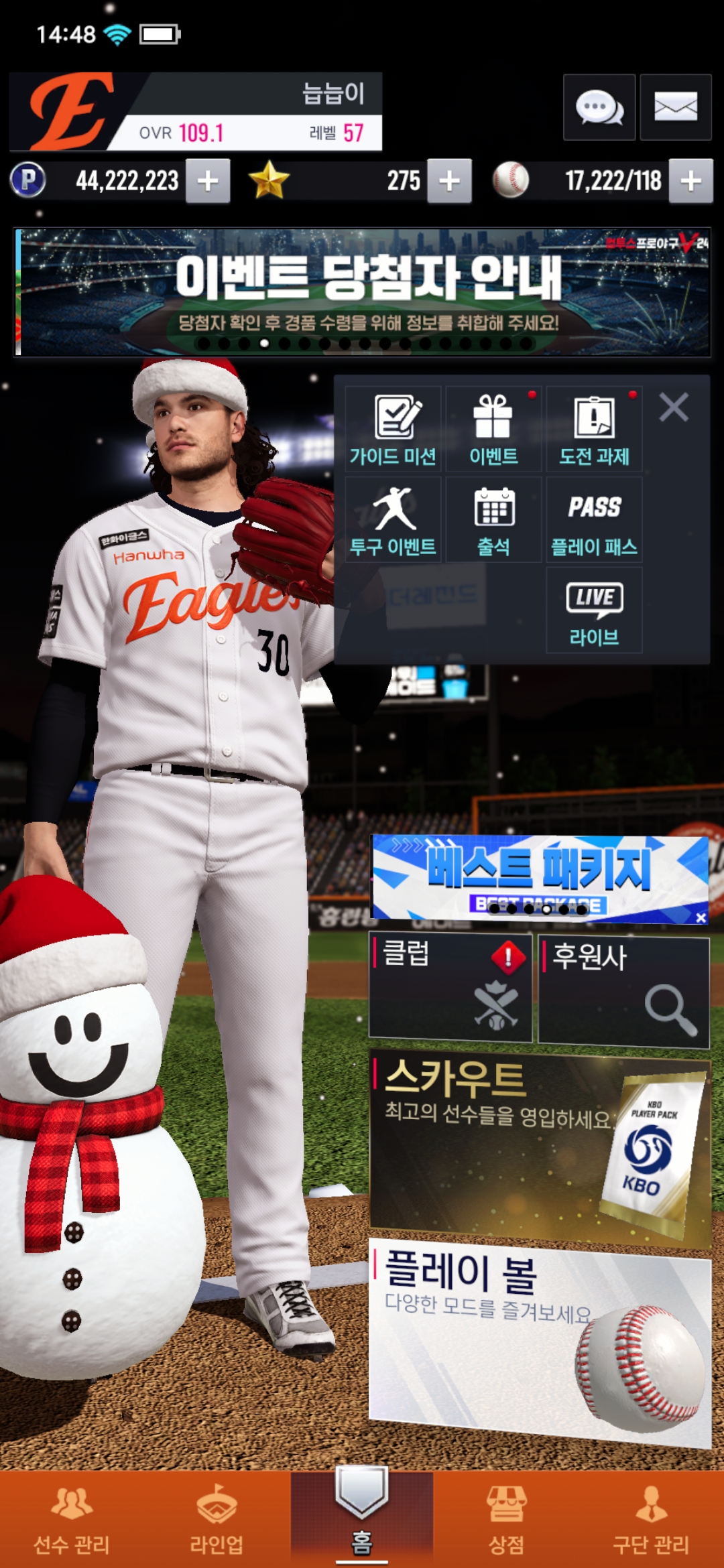Open the mailbox envelope icon
This screenshot has width=724, height=1568.
(x=675, y=107)
